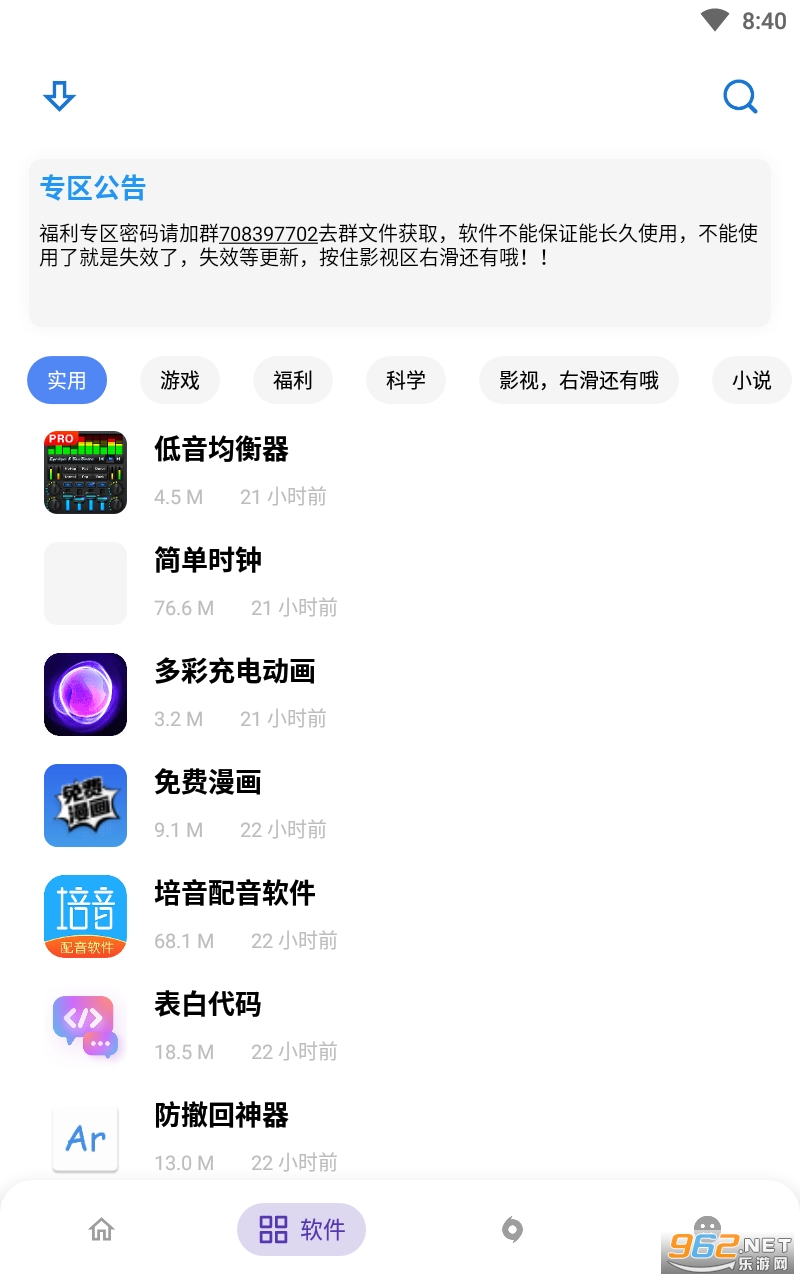The image size is (800, 1280).
Task: View the 多彩充电动画 app
Action: pos(234,672)
